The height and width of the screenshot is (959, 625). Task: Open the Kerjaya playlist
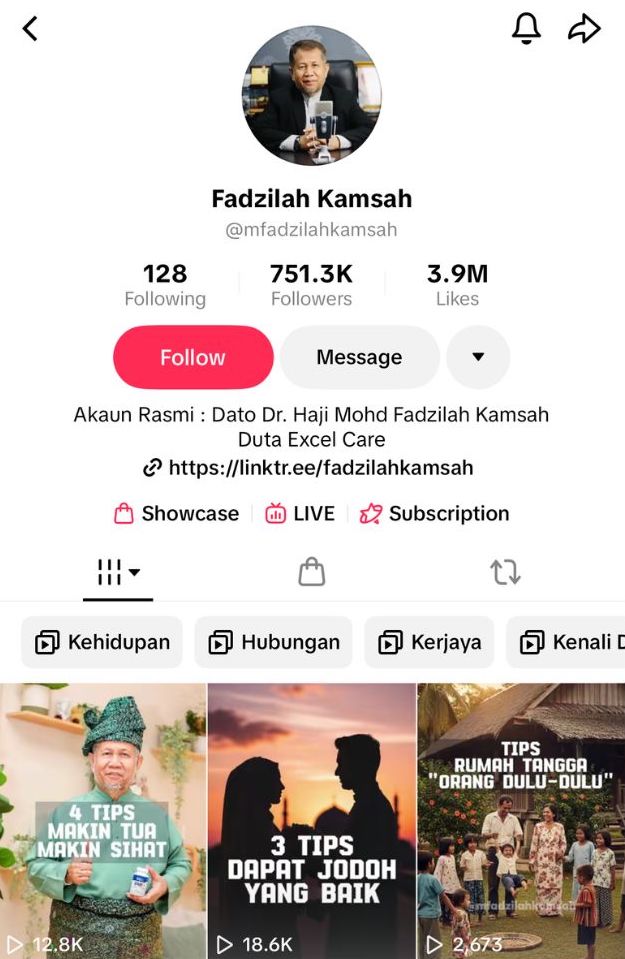pos(429,642)
